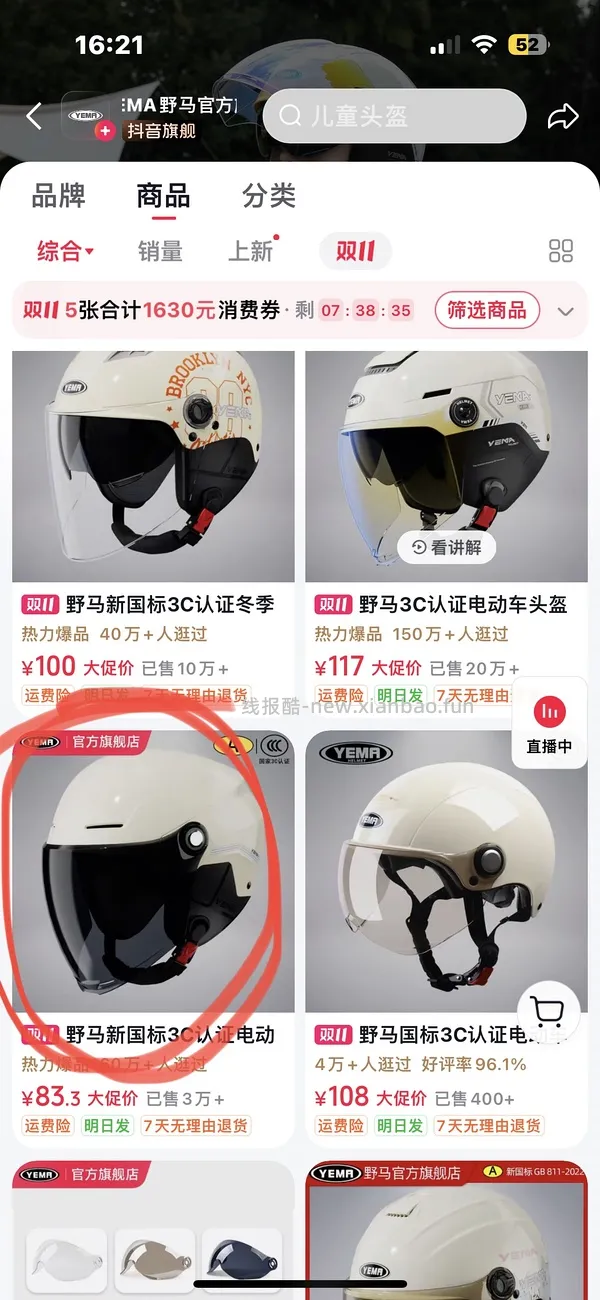Switch to the 品牌 tab

[x=59, y=195]
